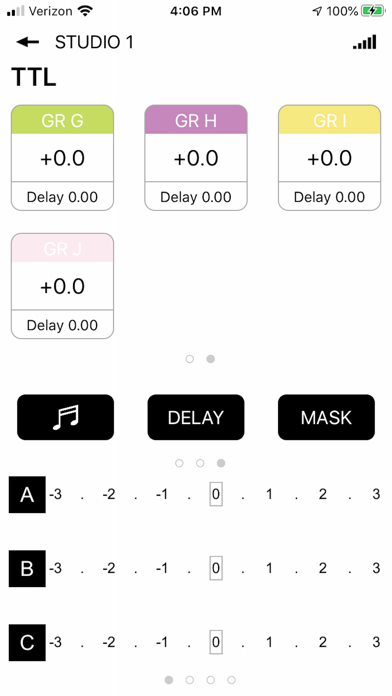392x696 pixels.
Task: Set group A value to 3
Action: (376, 494)
